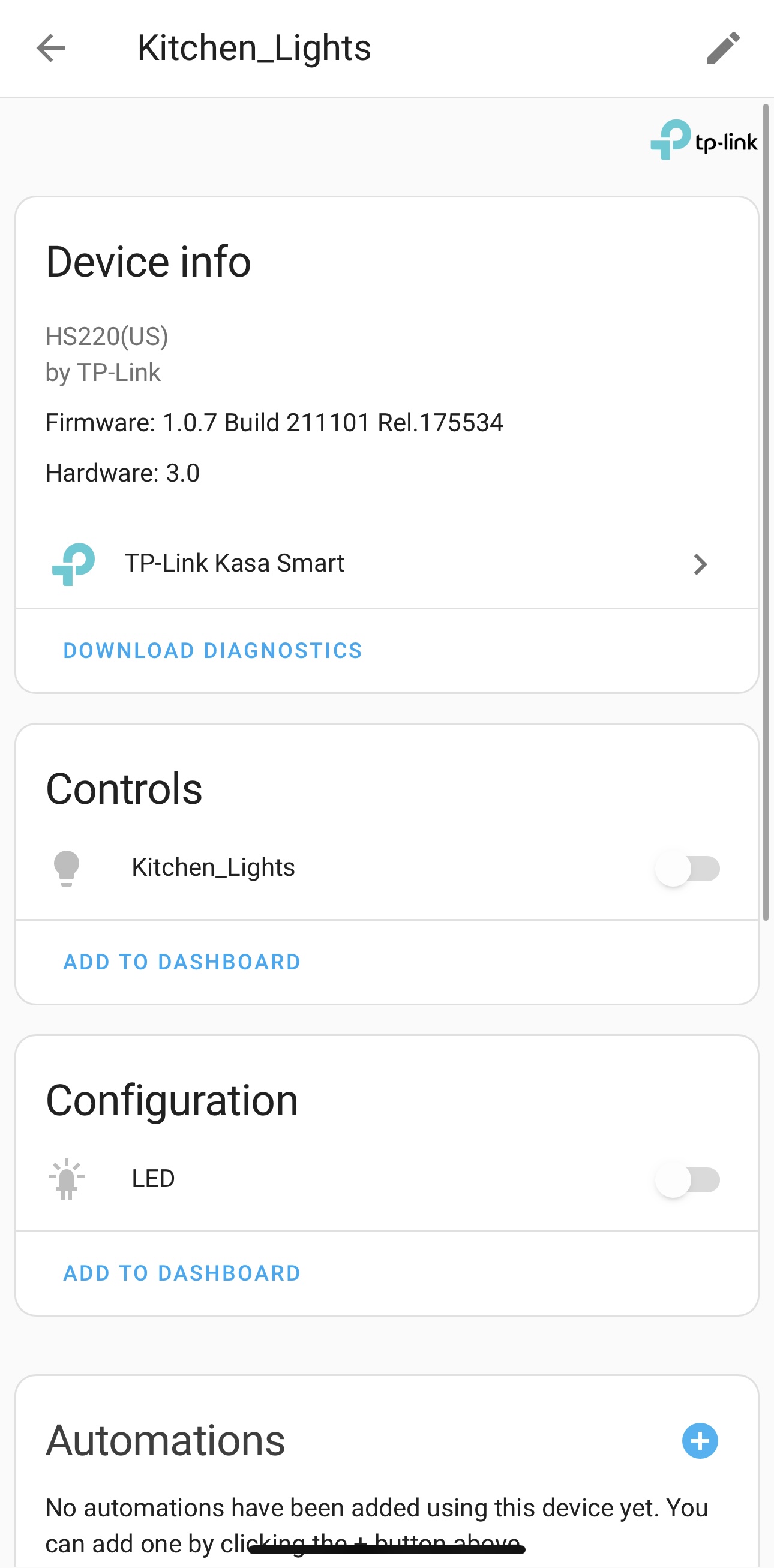Turn on the Kitchen_Lights switch

pyautogui.click(x=687, y=867)
